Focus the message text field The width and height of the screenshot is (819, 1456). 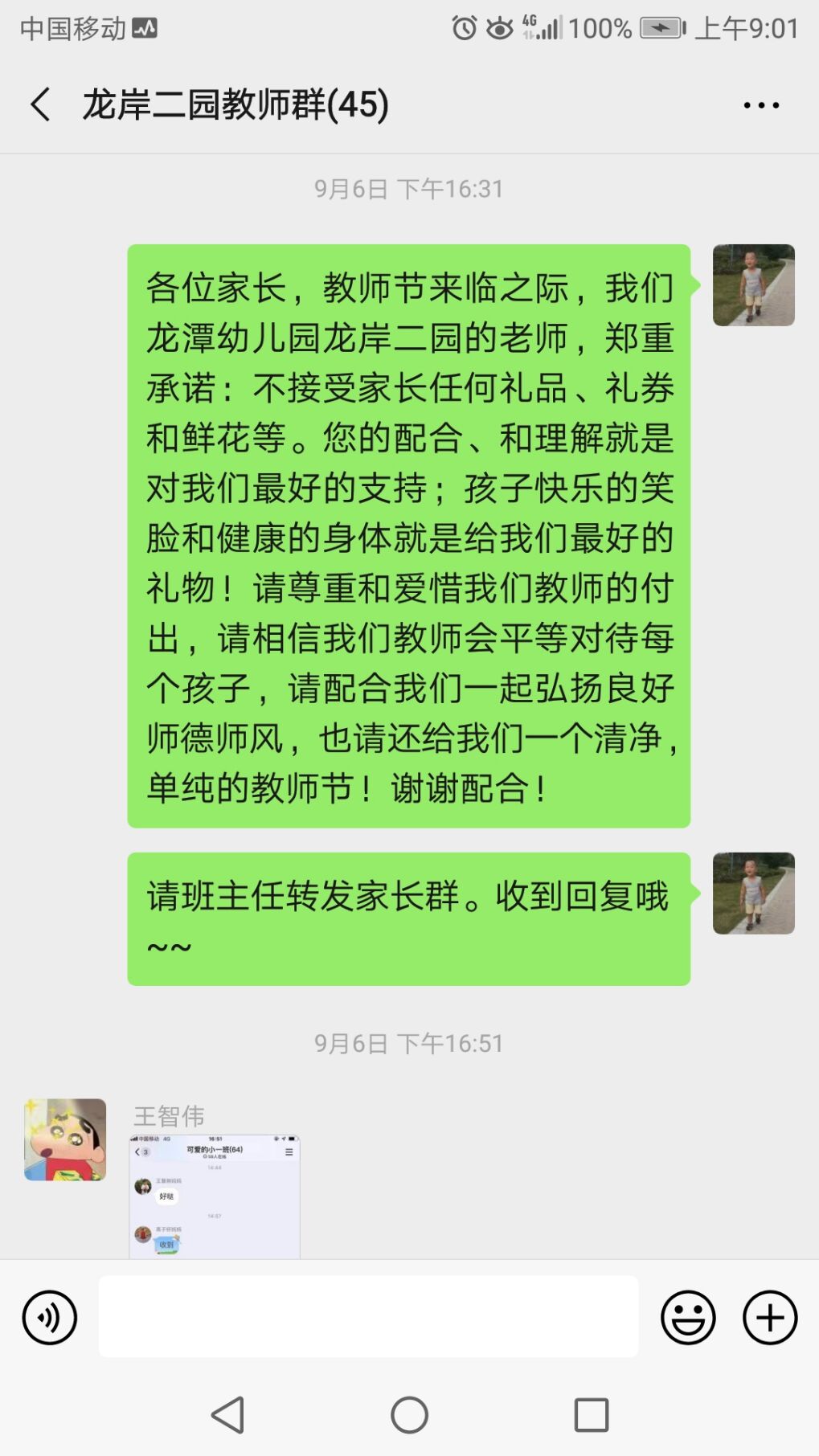pos(368,1316)
